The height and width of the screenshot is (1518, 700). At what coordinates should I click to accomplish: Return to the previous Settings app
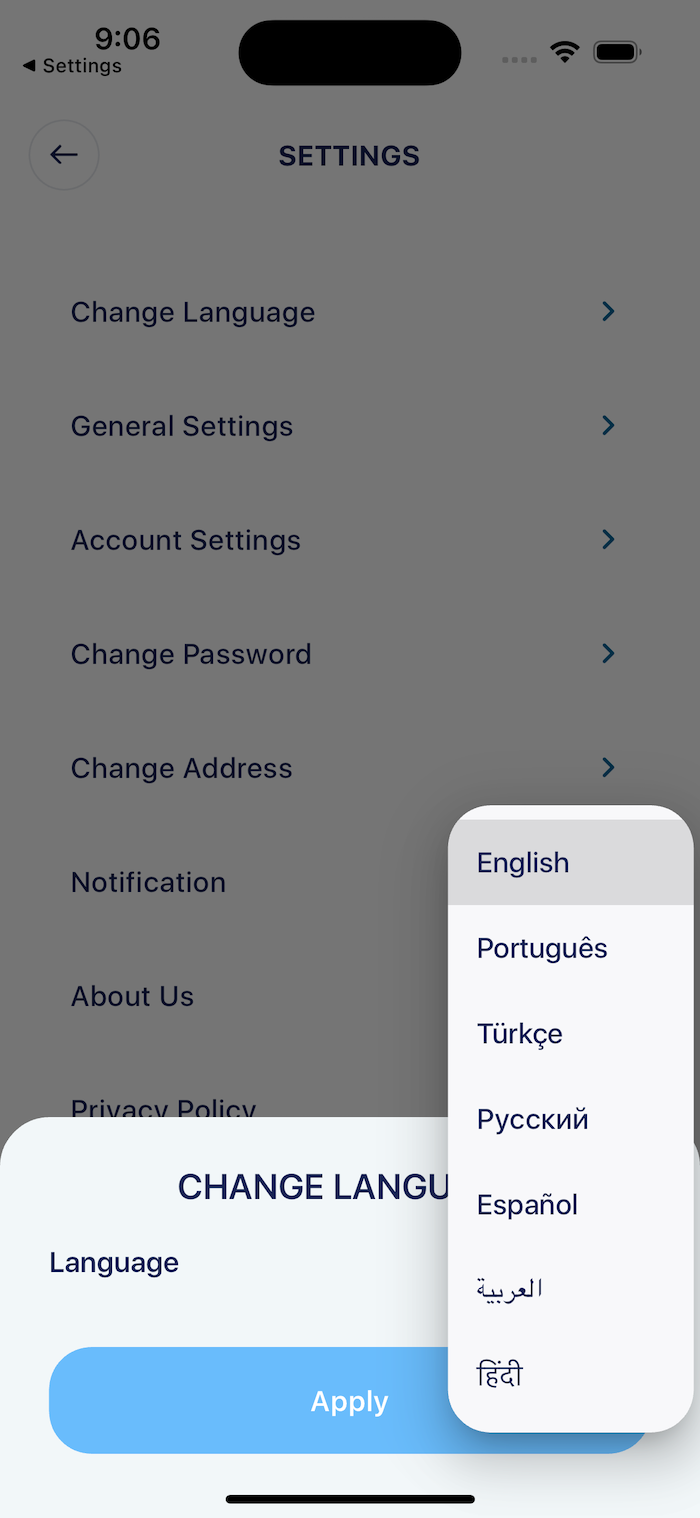coord(72,66)
